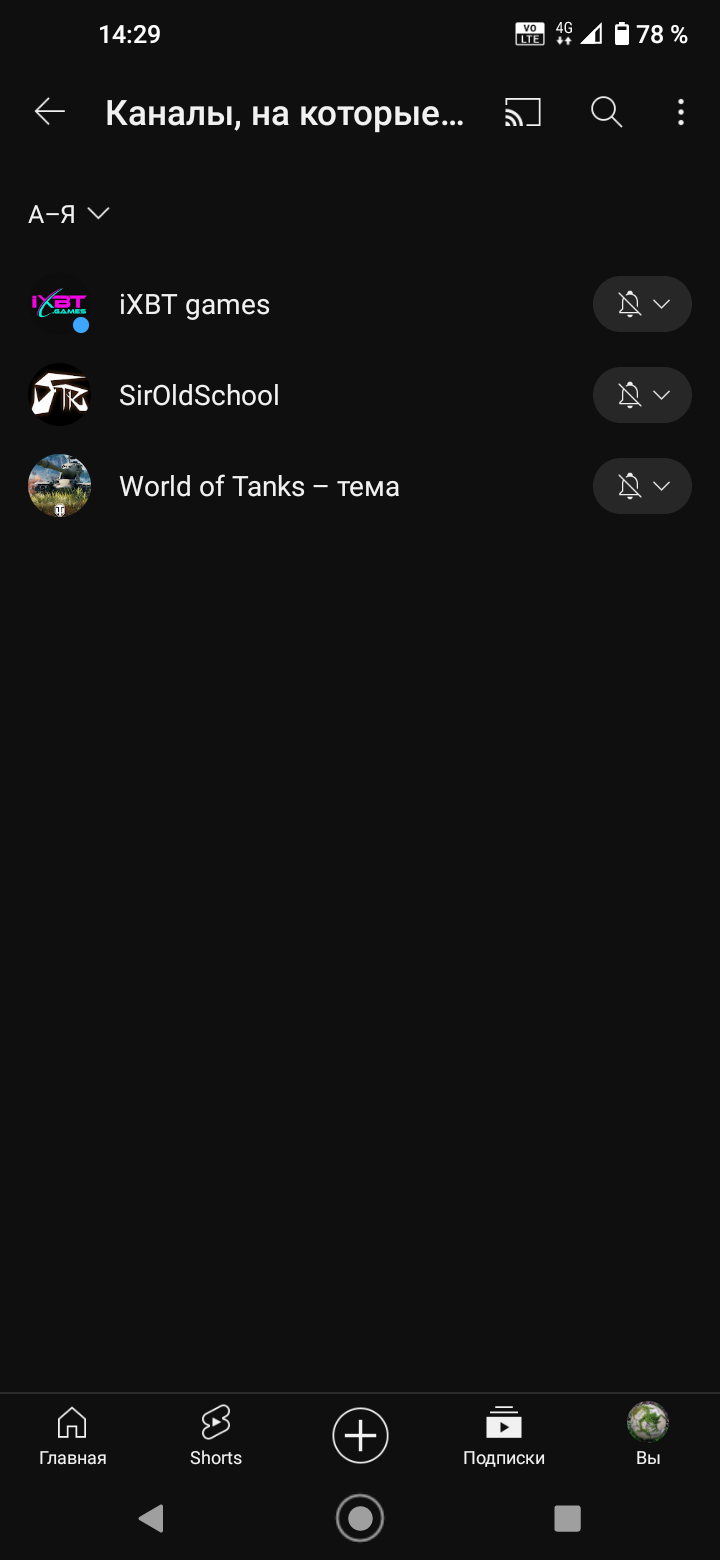Image resolution: width=720 pixels, height=1560 pixels.
Task: Go back using the top arrow
Action: pos(49,112)
